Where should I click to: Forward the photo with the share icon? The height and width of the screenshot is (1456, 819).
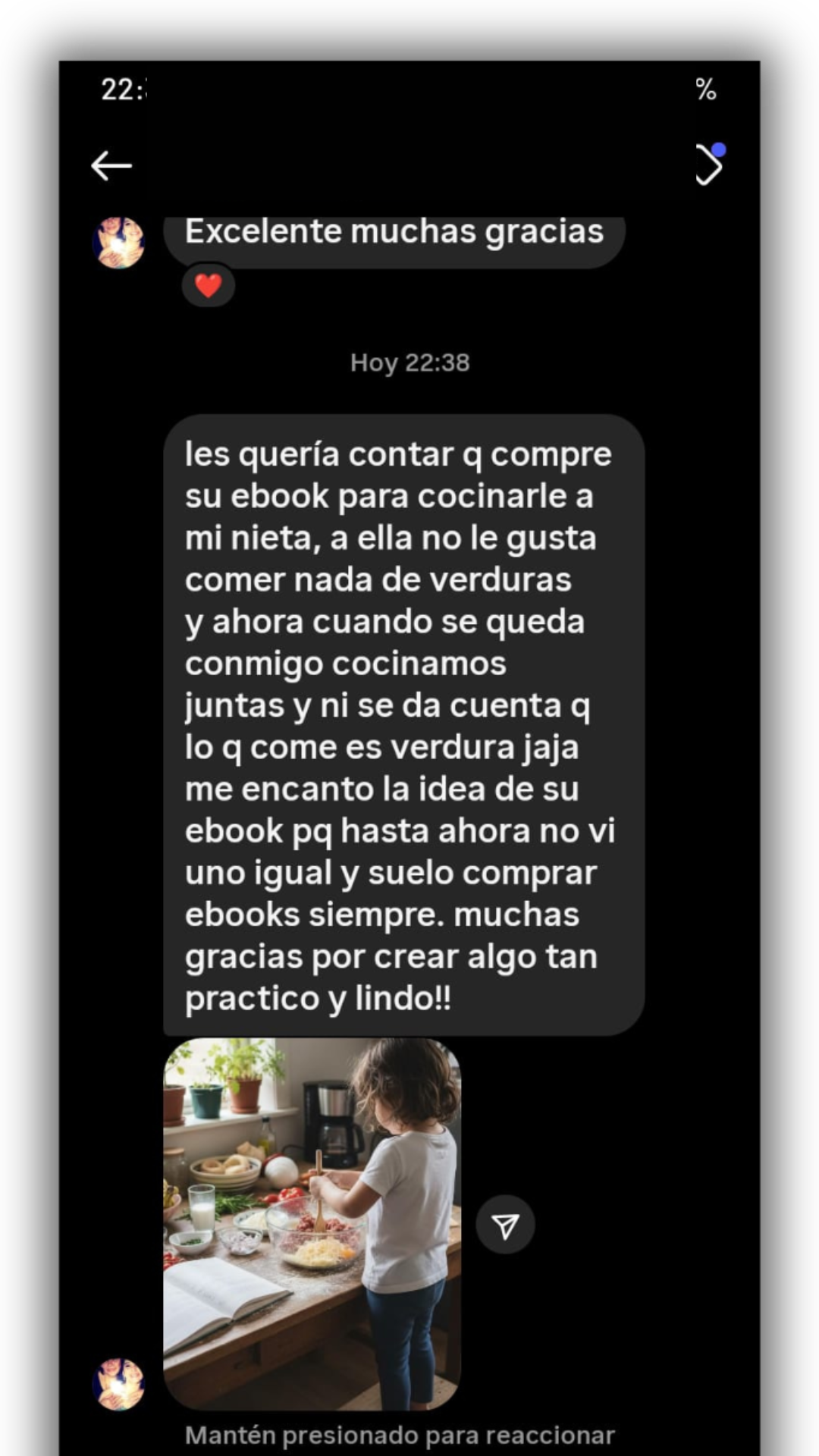(505, 1225)
